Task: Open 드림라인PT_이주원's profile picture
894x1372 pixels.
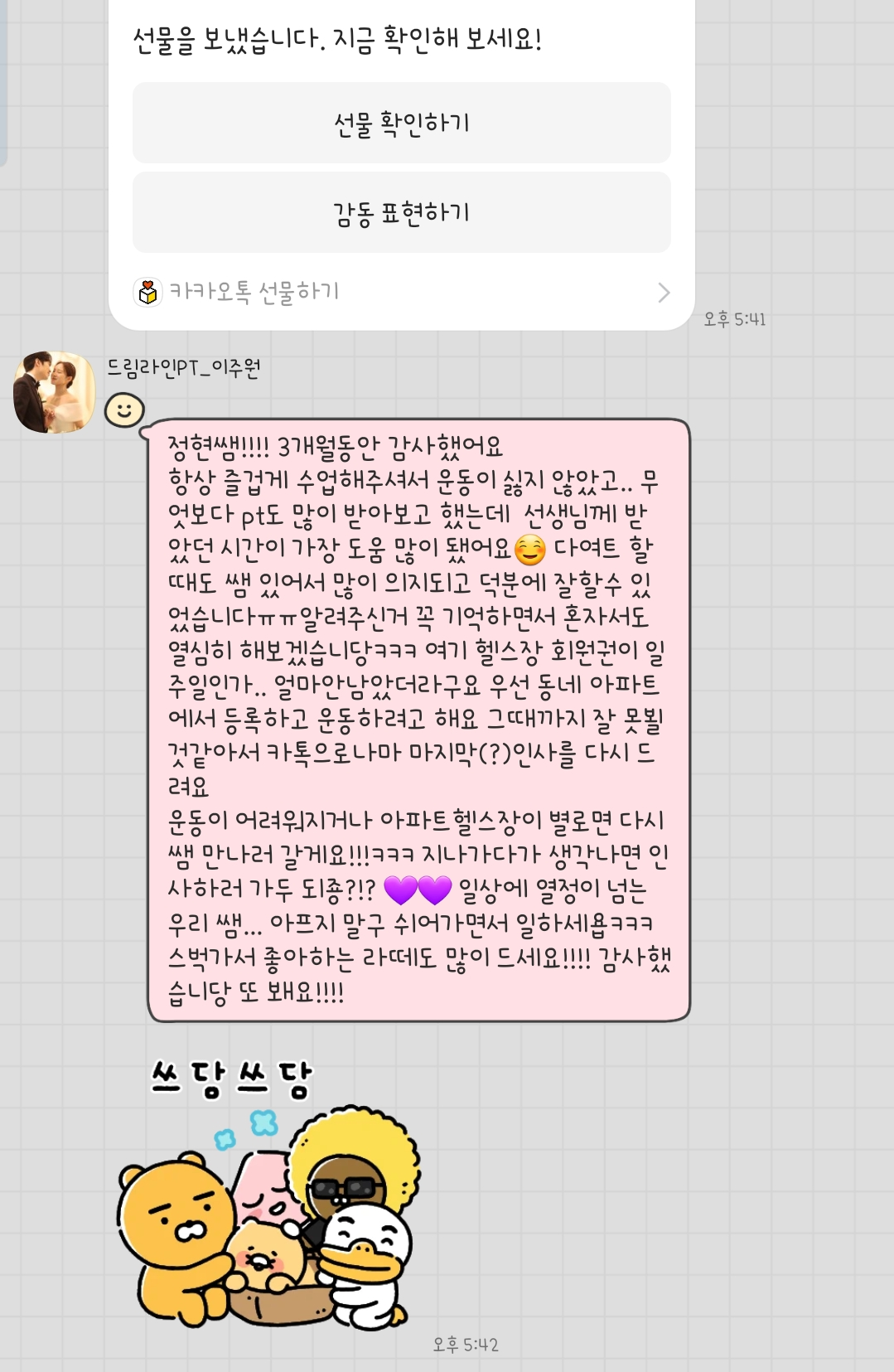Action: click(55, 392)
